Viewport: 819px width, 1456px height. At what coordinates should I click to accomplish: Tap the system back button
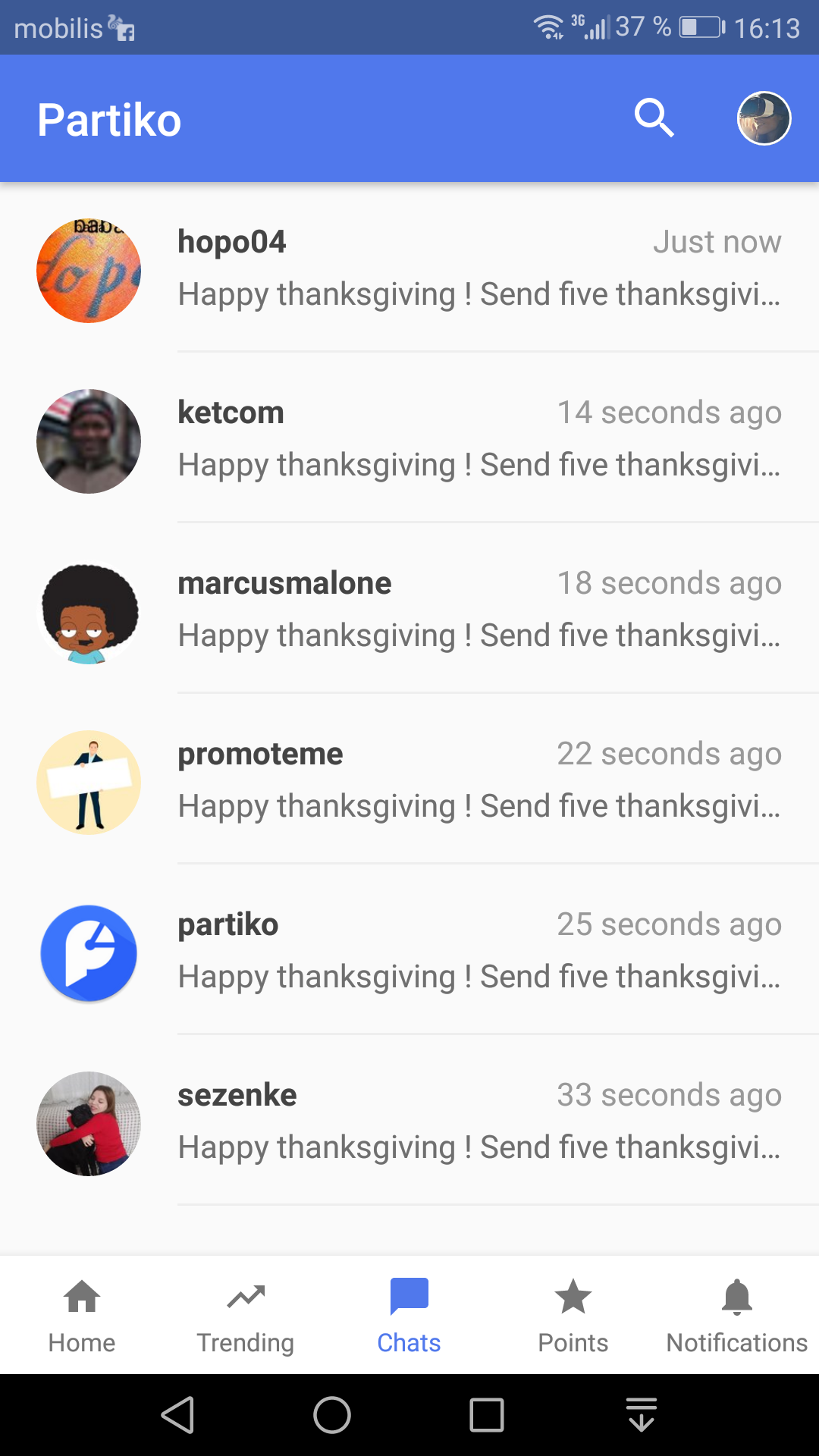[x=178, y=1415]
